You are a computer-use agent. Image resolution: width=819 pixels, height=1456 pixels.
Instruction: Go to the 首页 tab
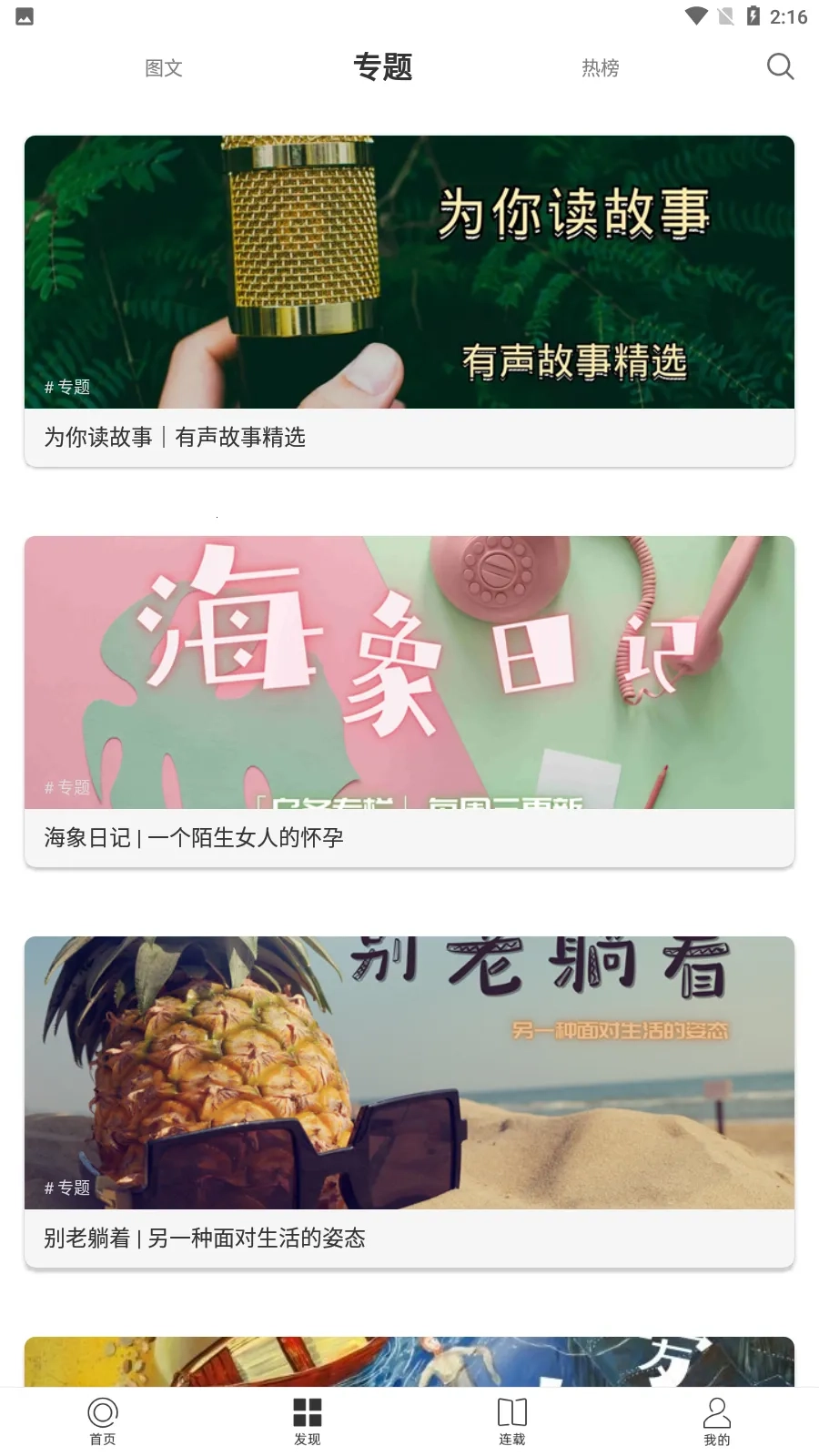tap(103, 1421)
